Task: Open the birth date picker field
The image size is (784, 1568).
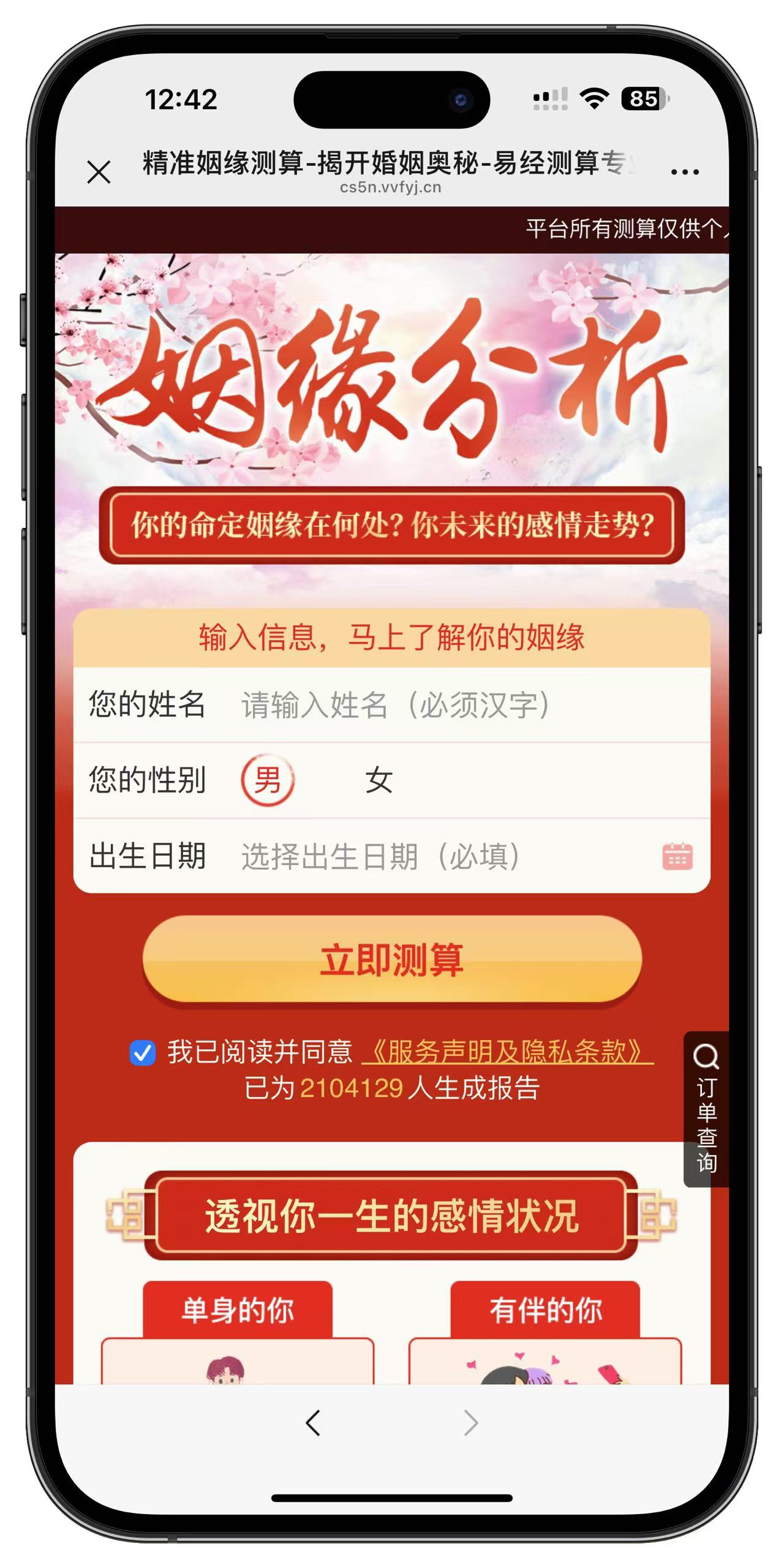Action: (429, 856)
